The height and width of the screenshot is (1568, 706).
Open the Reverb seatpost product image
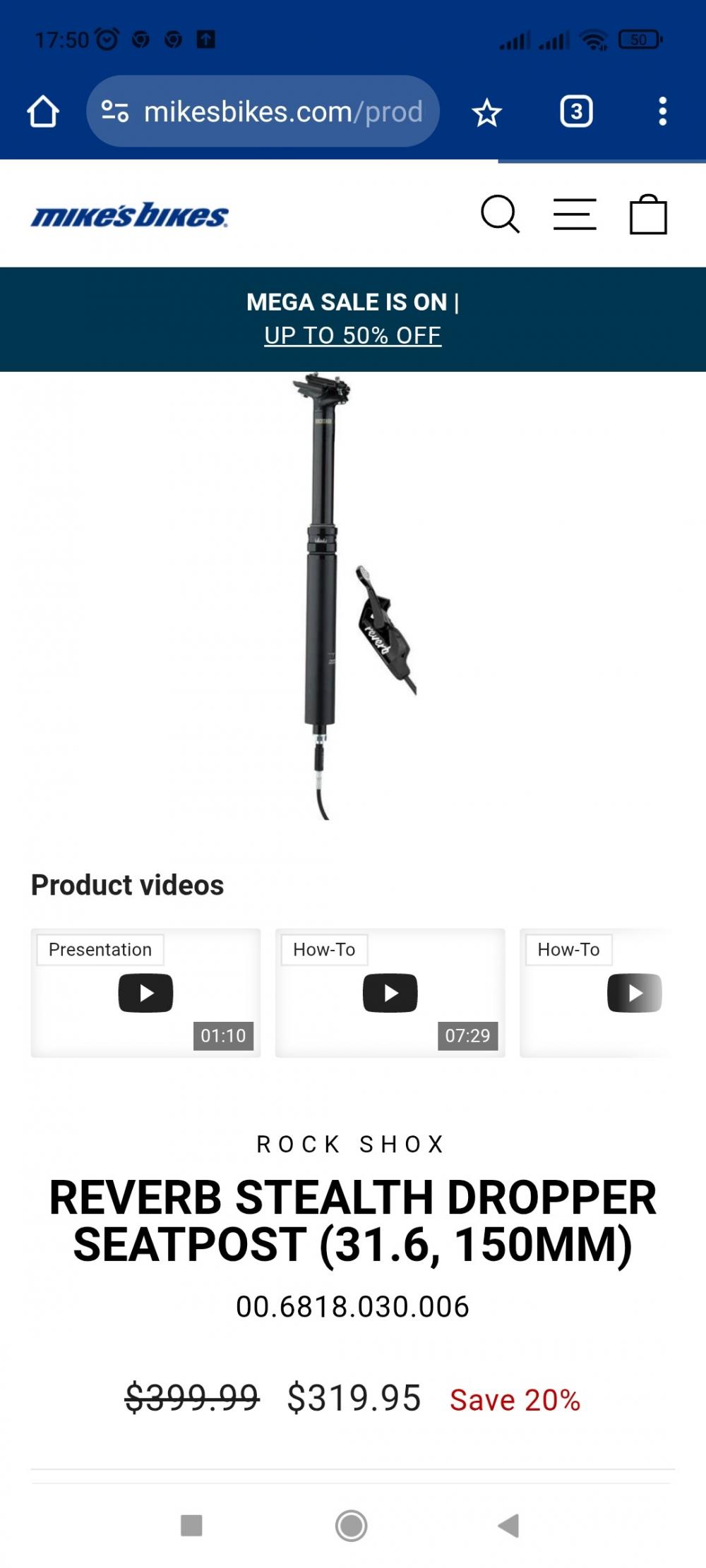pos(353,596)
